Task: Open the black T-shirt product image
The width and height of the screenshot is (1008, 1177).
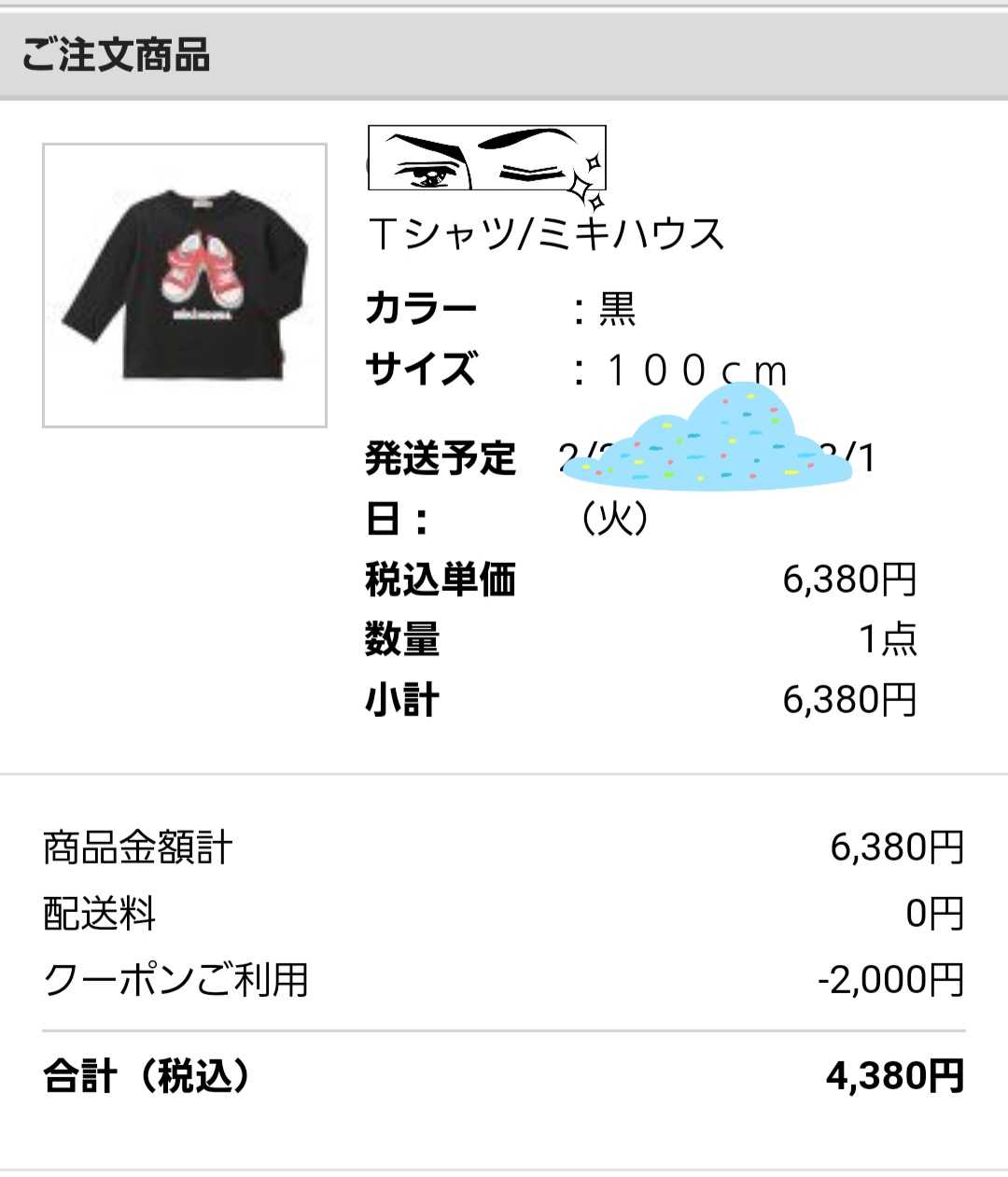Action: [x=185, y=286]
